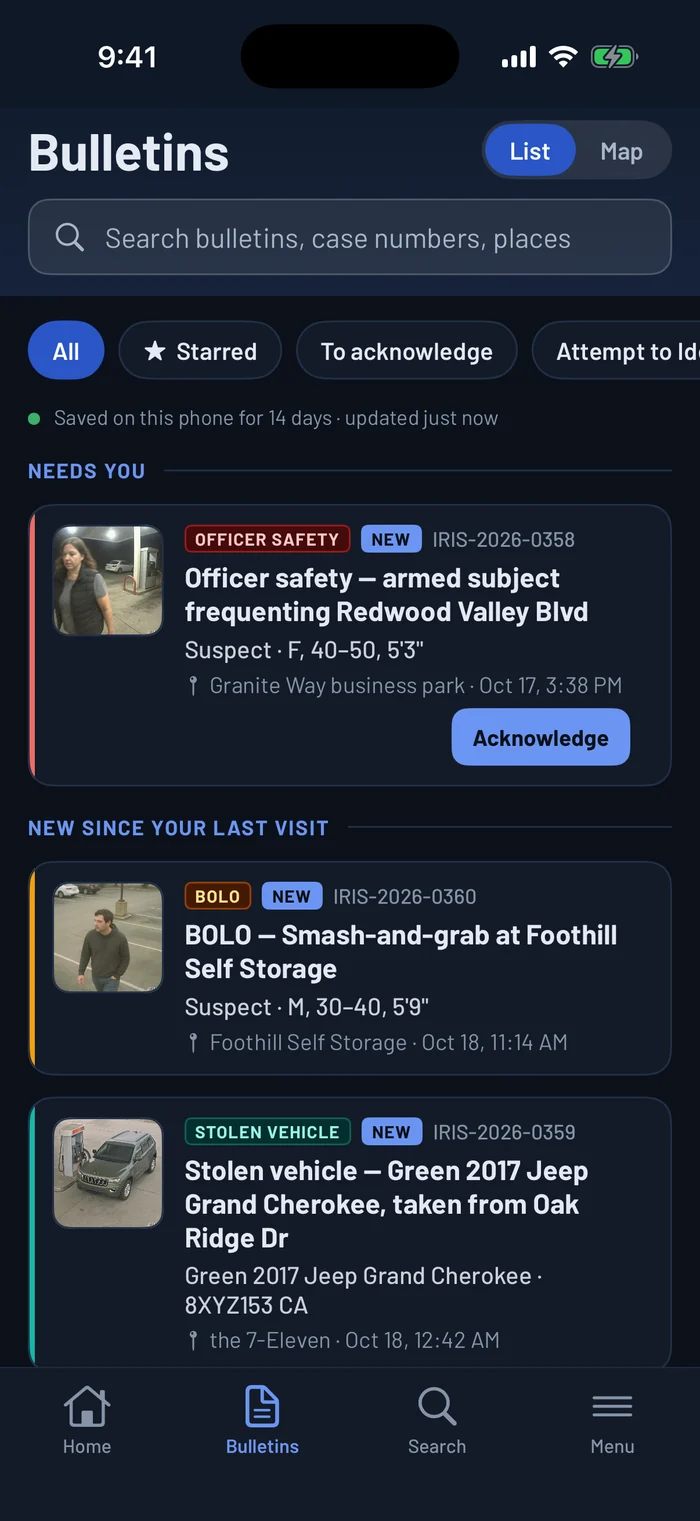700x1521 pixels.
Task: Open the stolen Jeep Grand Cherokee bulletin
Action: 350,1232
